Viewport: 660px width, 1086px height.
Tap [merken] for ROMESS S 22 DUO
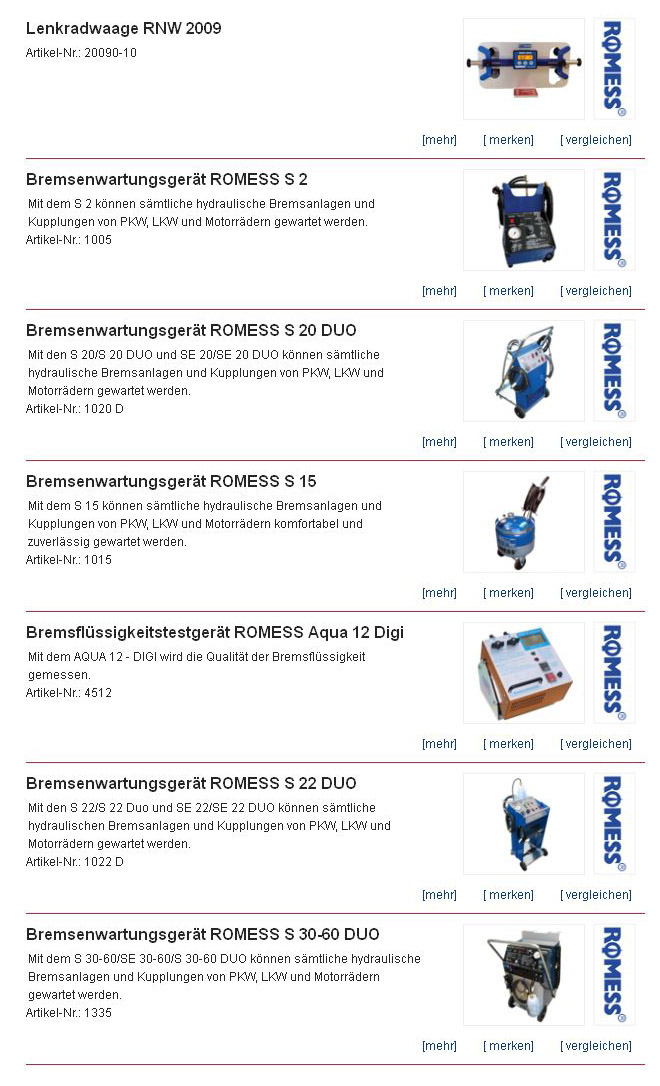[508, 895]
